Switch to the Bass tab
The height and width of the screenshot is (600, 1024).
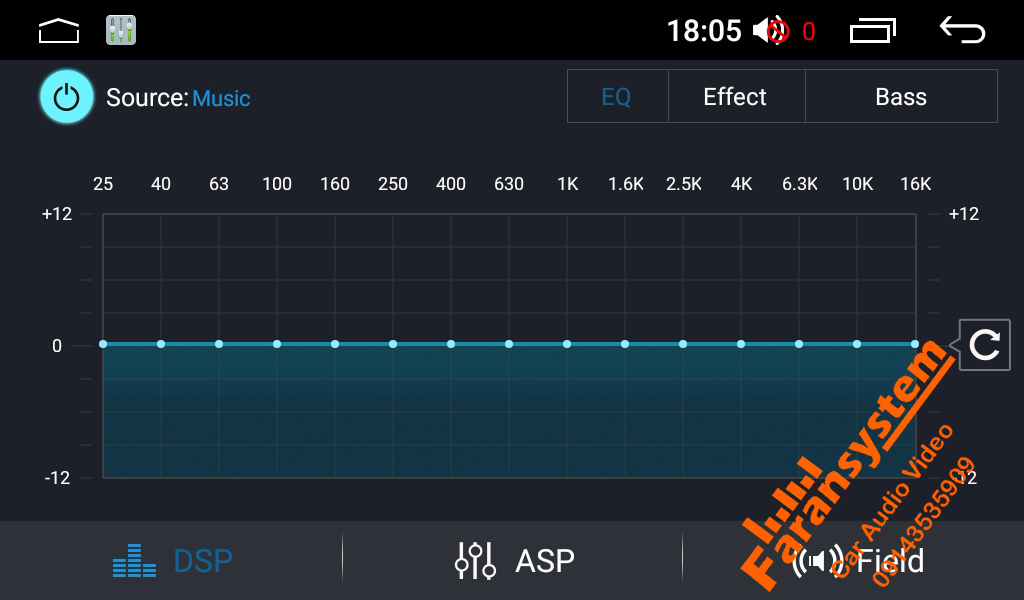[x=900, y=97]
